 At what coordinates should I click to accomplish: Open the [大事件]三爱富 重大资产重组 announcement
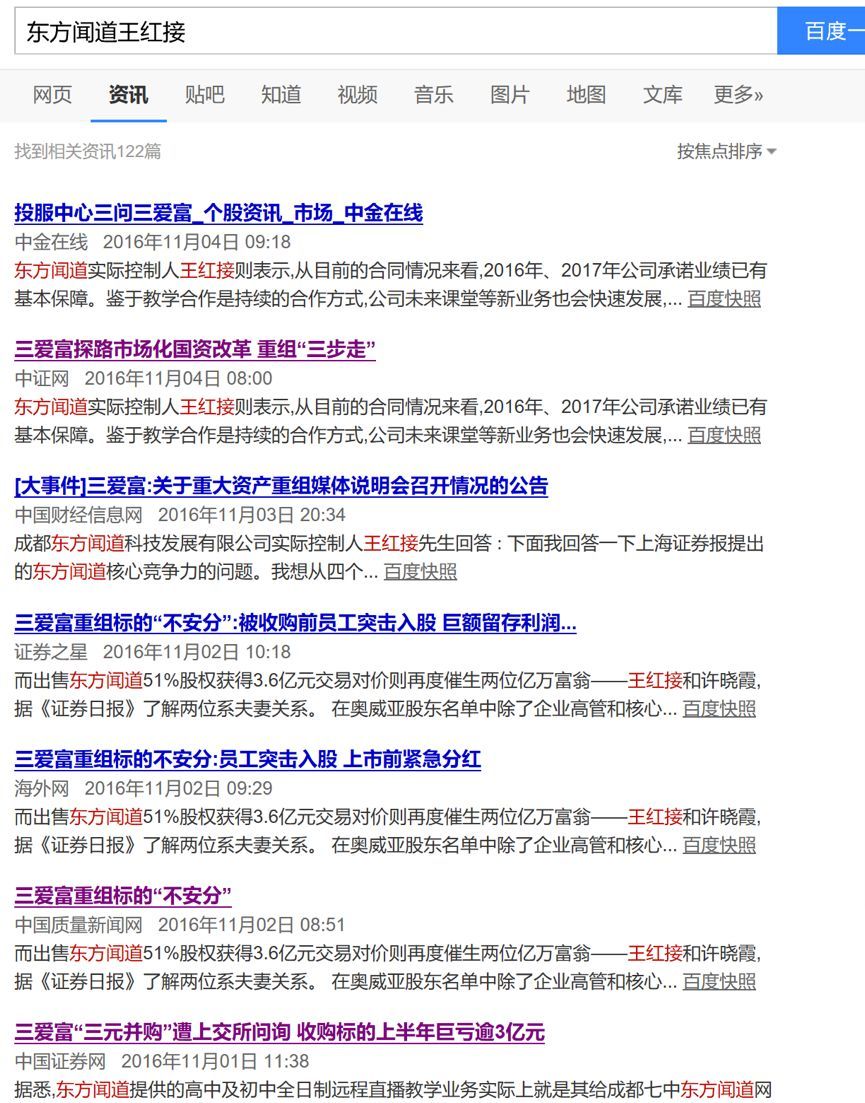pyautogui.click(x=281, y=487)
